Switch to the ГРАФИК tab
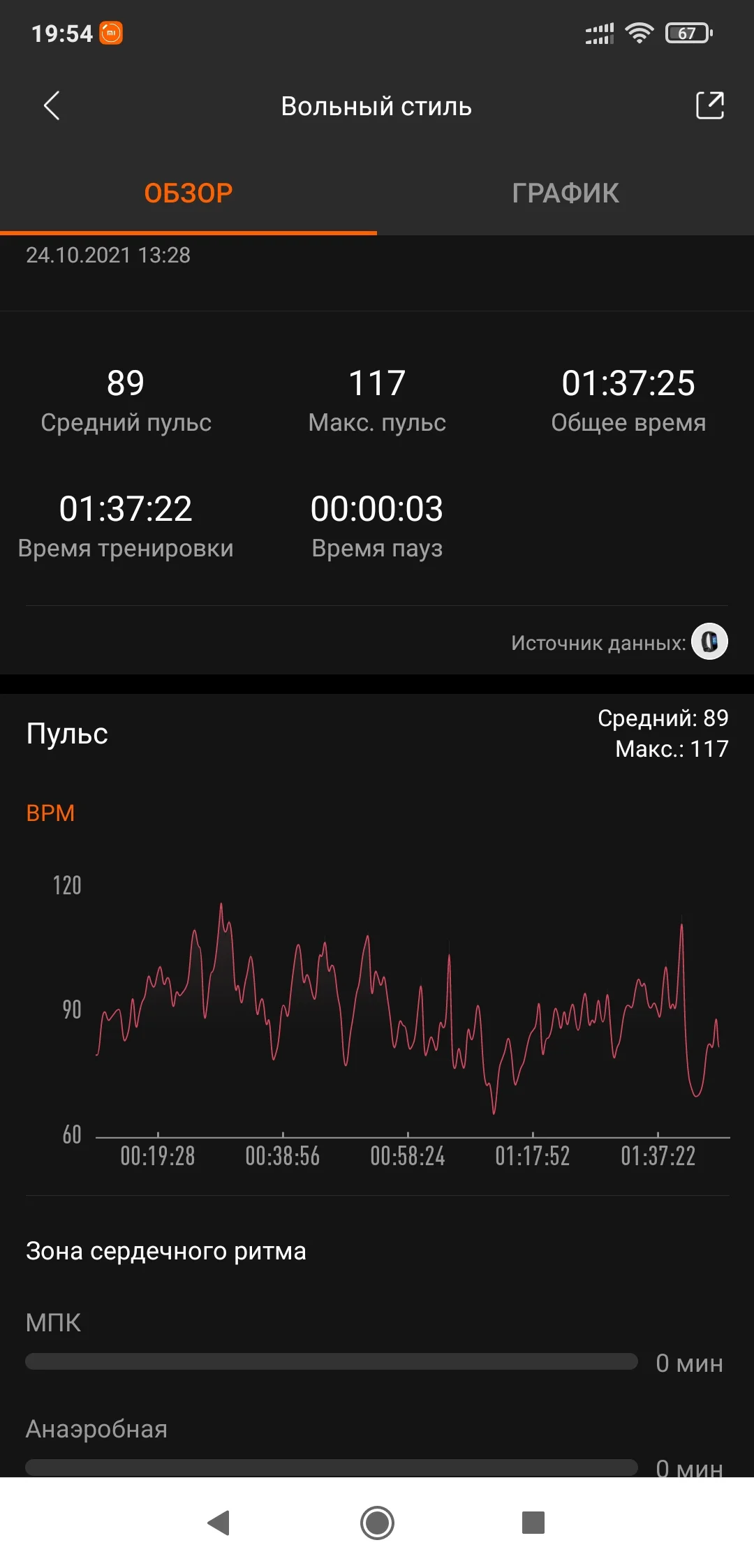 [x=565, y=193]
